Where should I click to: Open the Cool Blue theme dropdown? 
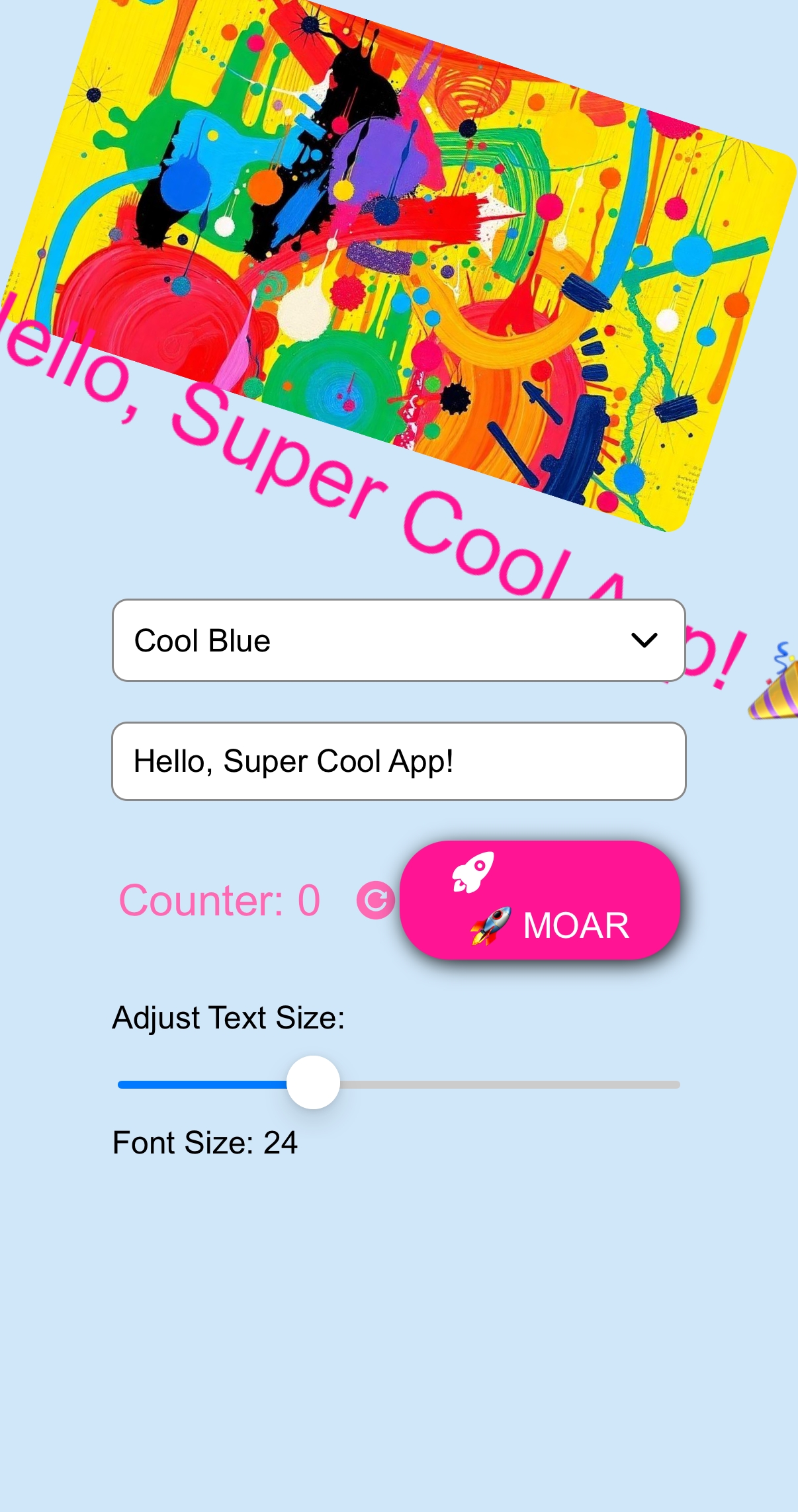tap(398, 640)
